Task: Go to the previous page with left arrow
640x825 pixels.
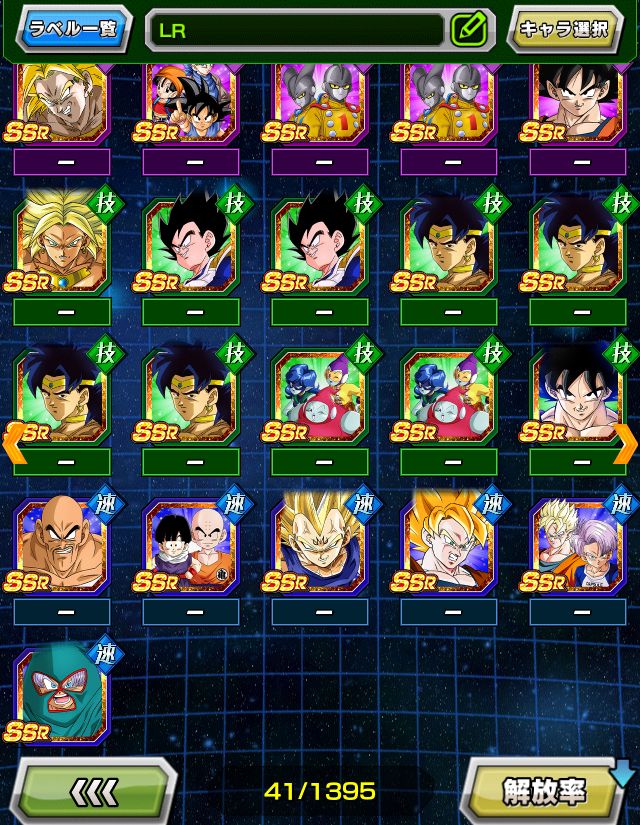Action: pyautogui.click(x=14, y=442)
